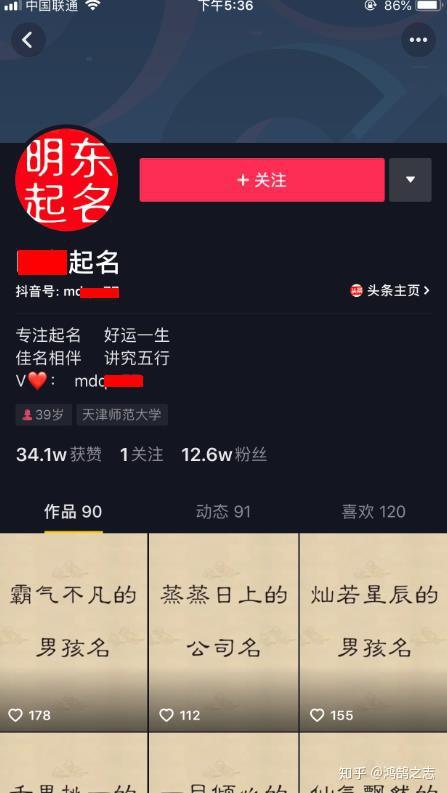447x793 pixels.
Task: Go back with the top-left arrow
Action: tap(28, 40)
